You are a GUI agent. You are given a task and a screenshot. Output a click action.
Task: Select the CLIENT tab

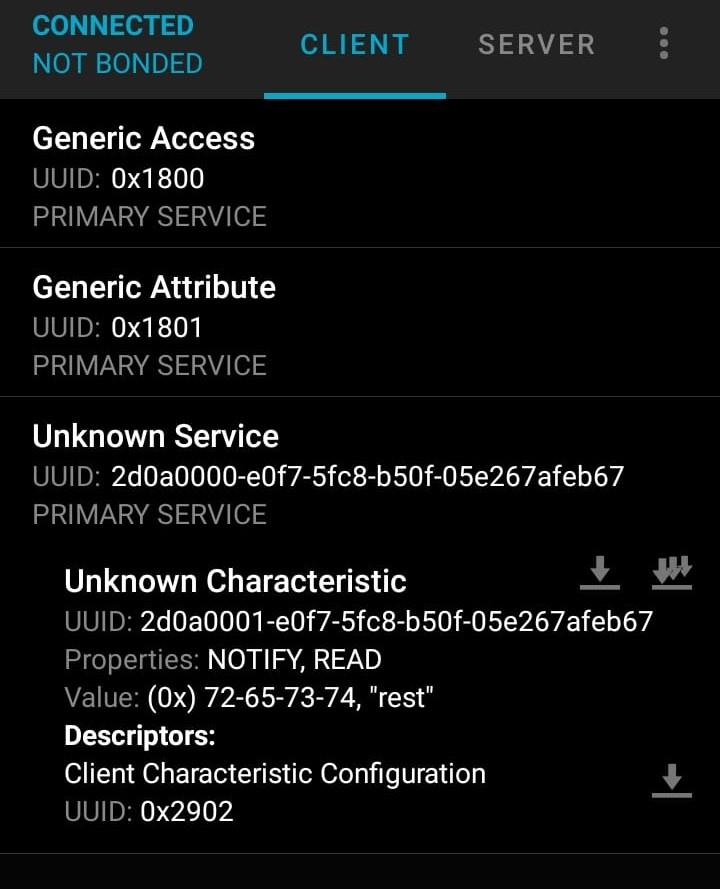tap(354, 44)
